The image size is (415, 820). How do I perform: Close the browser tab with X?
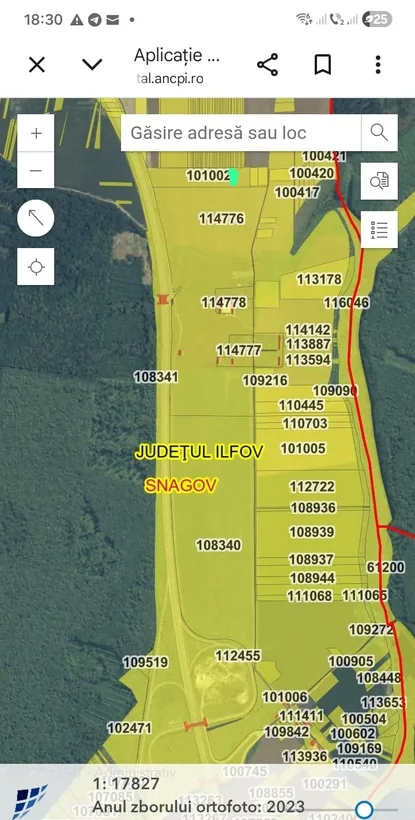[37, 65]
